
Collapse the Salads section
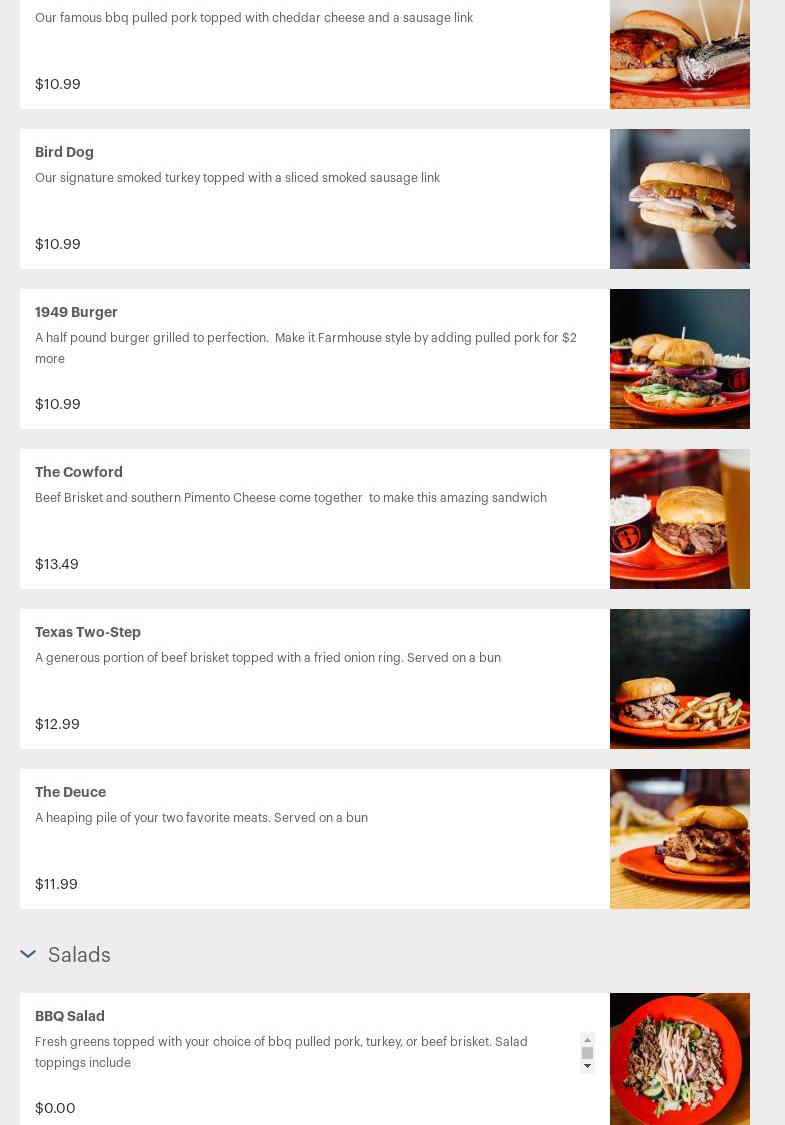pos(28,955)
